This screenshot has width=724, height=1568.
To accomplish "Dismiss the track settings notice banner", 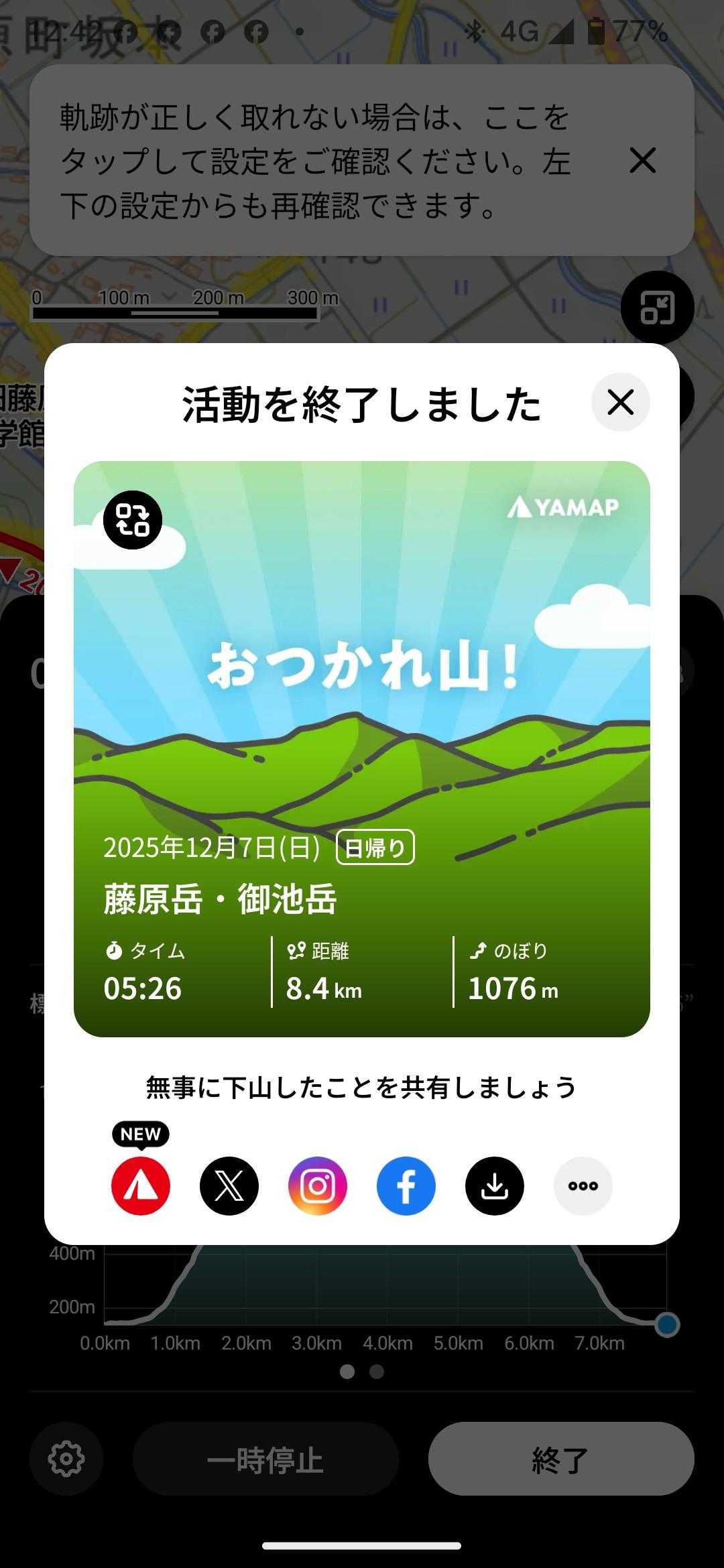I will tap(642, 161).
